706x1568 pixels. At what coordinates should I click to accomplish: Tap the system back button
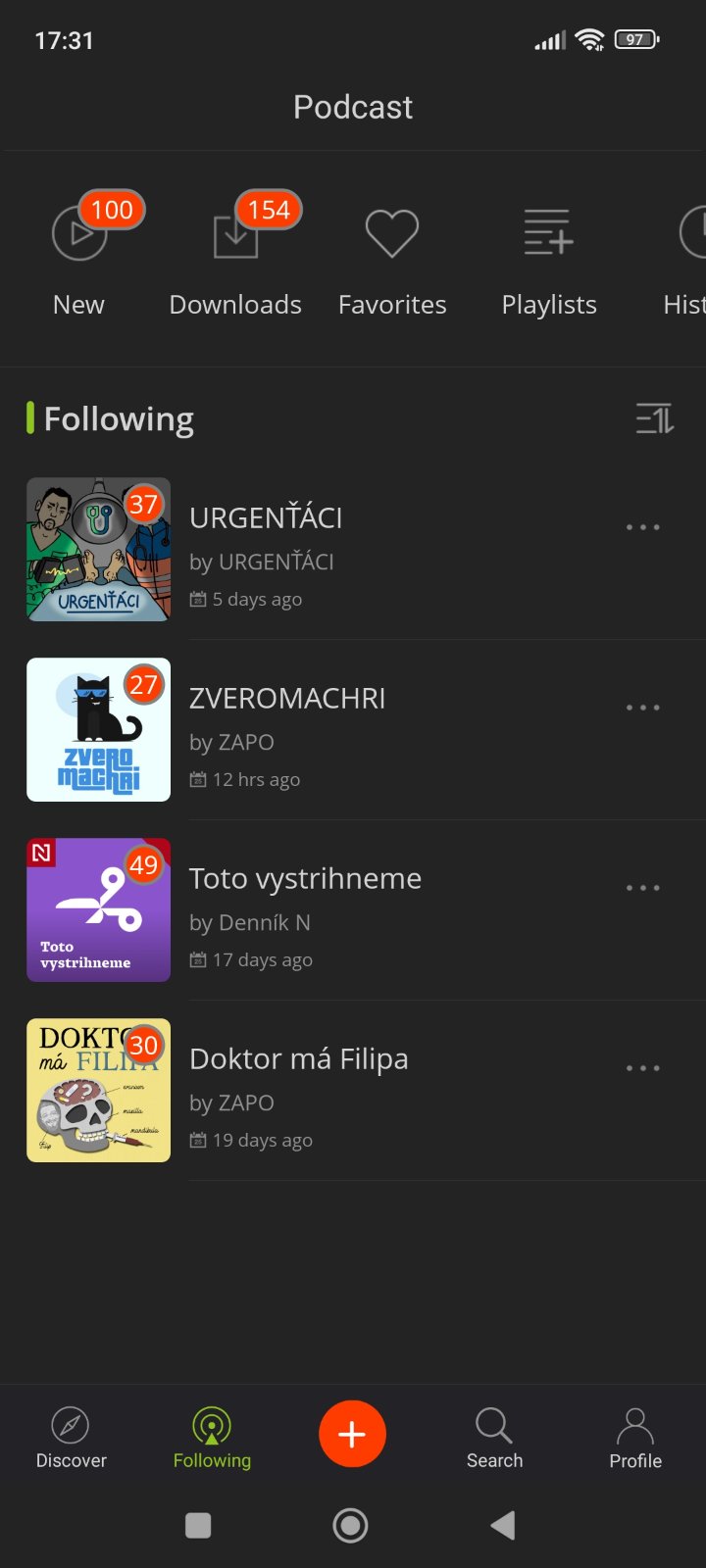point(503,1525)
